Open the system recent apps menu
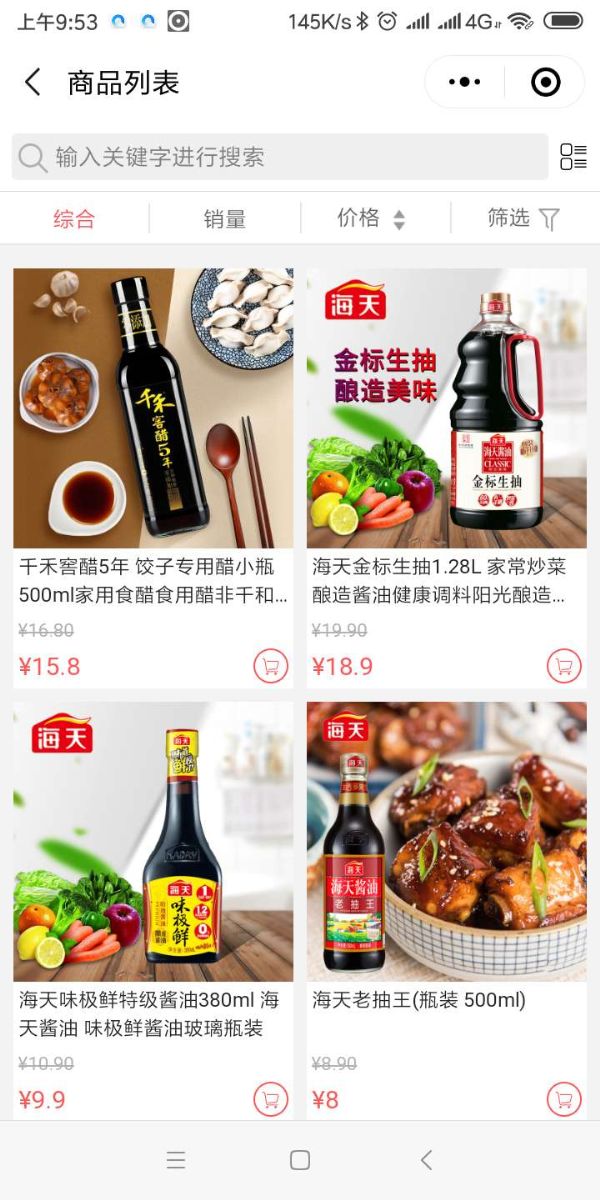This screenshot has width=600, height=1200. click(x=176, y=1160)
